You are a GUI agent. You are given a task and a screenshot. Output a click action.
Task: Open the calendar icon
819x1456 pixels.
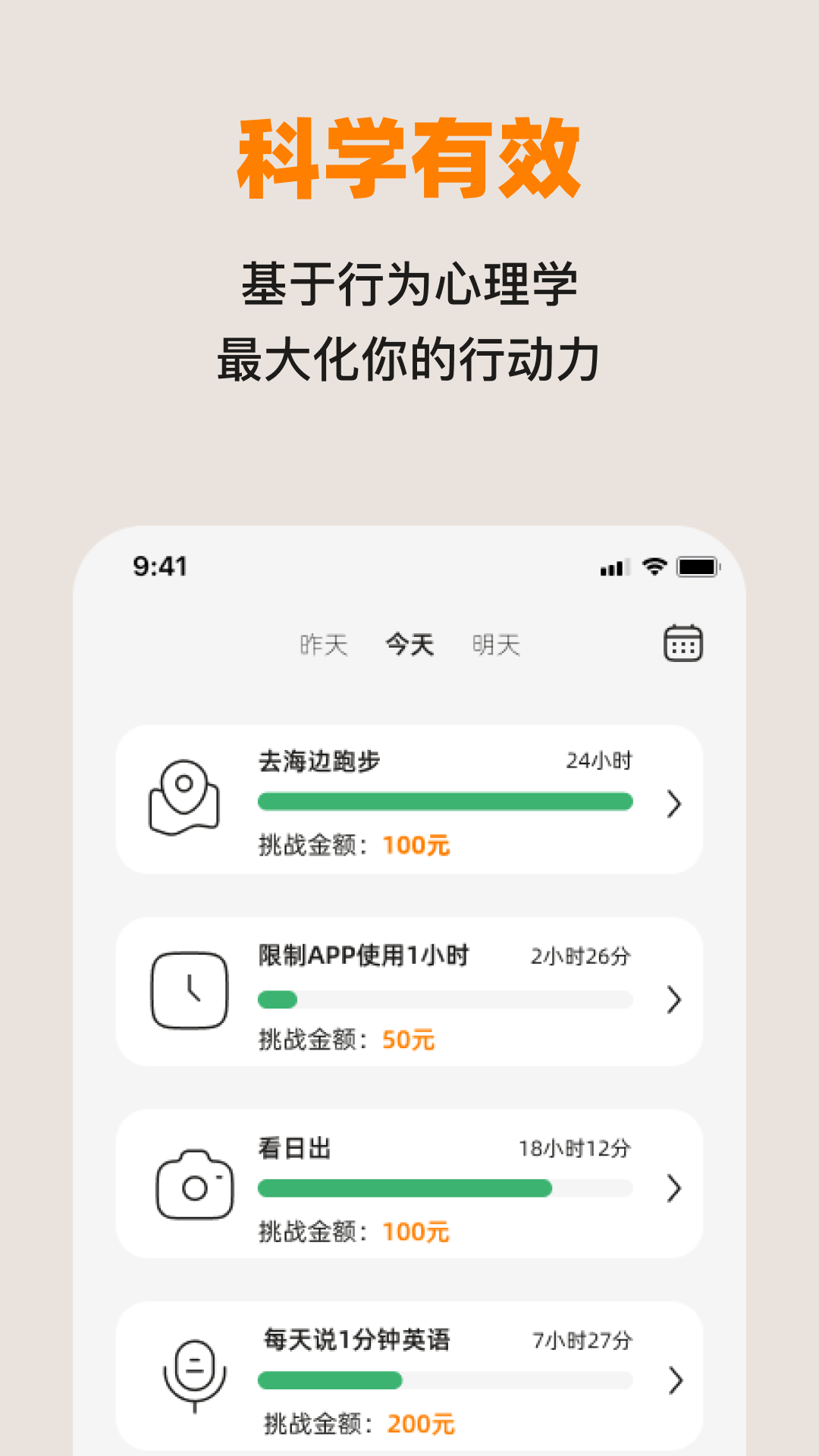[682, 642]
